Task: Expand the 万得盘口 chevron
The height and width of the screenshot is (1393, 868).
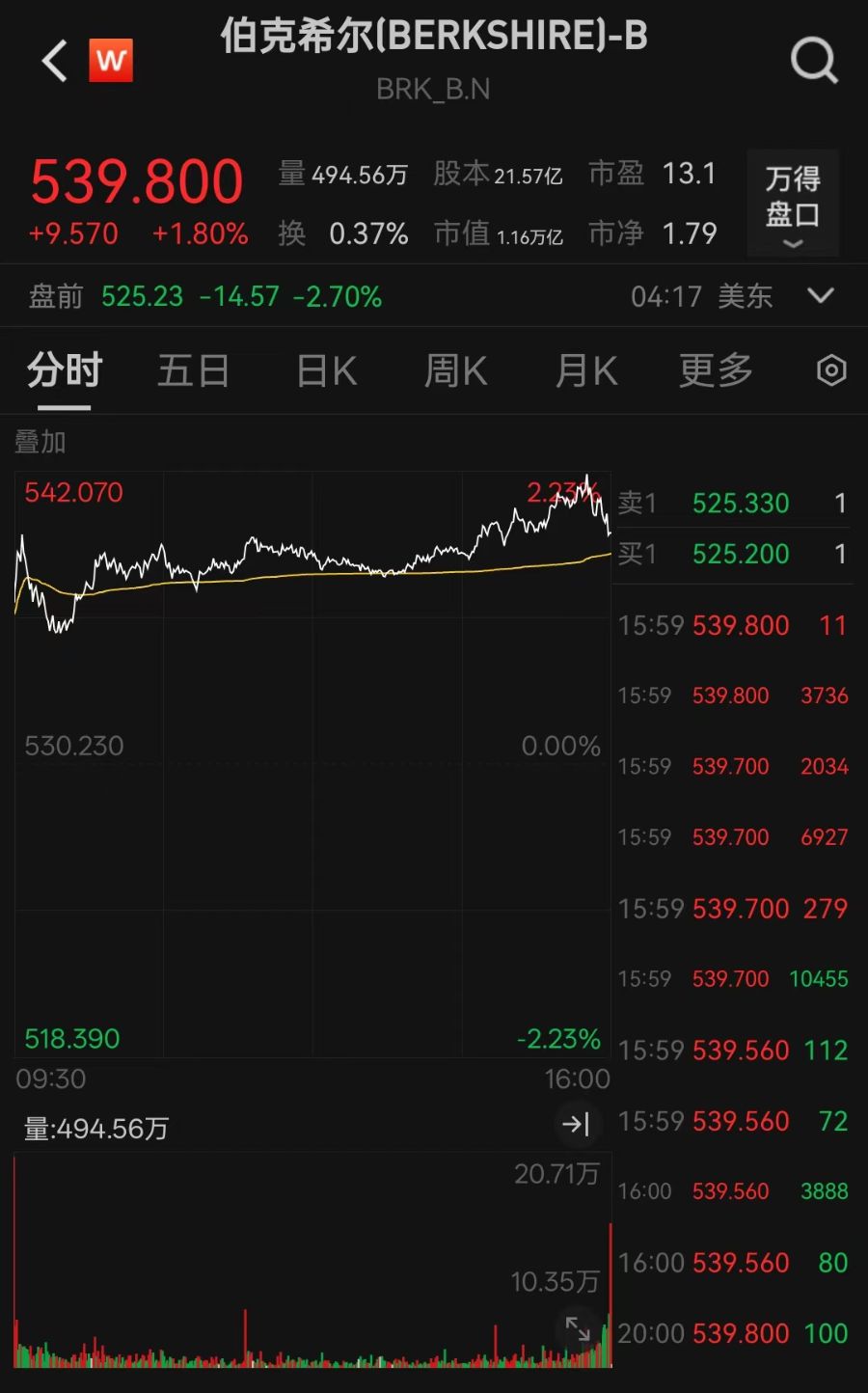Action: 792,243
